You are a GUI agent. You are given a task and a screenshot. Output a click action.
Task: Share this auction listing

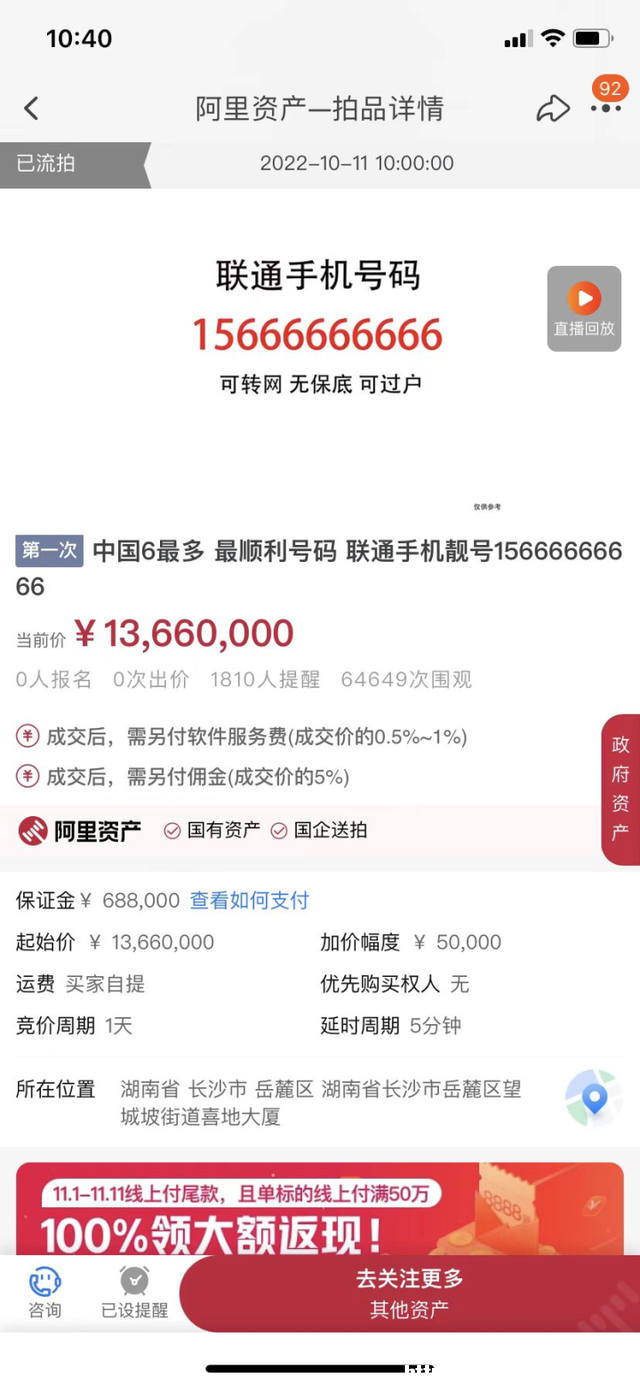pos(552,108)
